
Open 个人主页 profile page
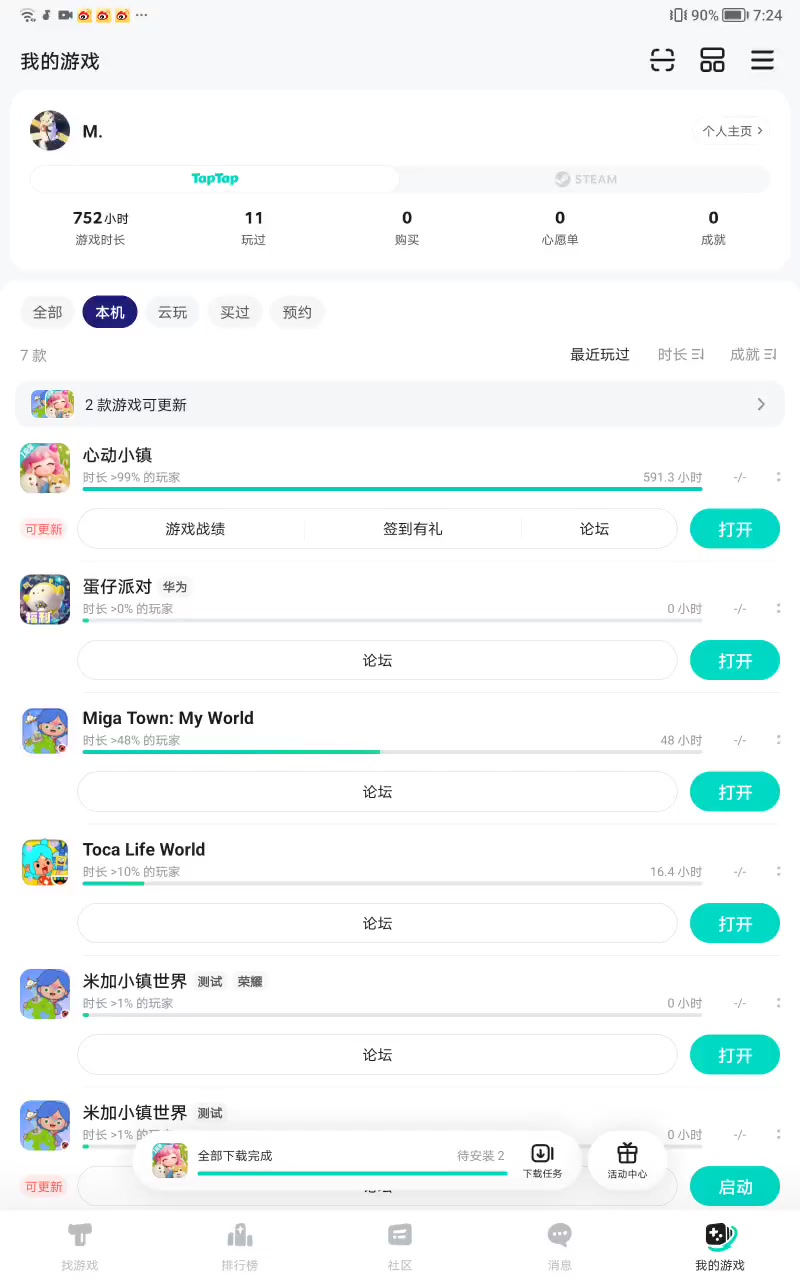click(732, 131)
